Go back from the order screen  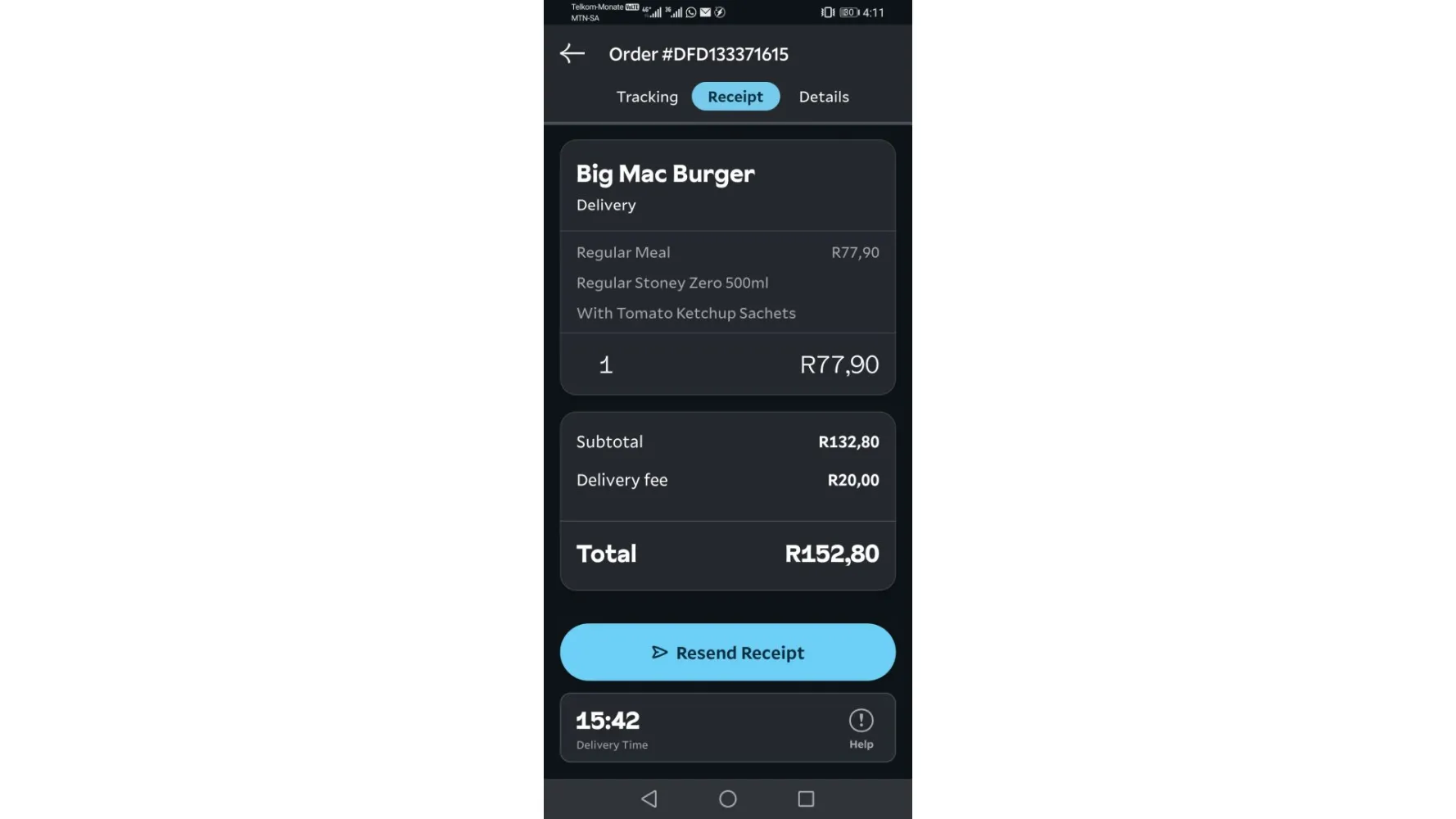572,54
